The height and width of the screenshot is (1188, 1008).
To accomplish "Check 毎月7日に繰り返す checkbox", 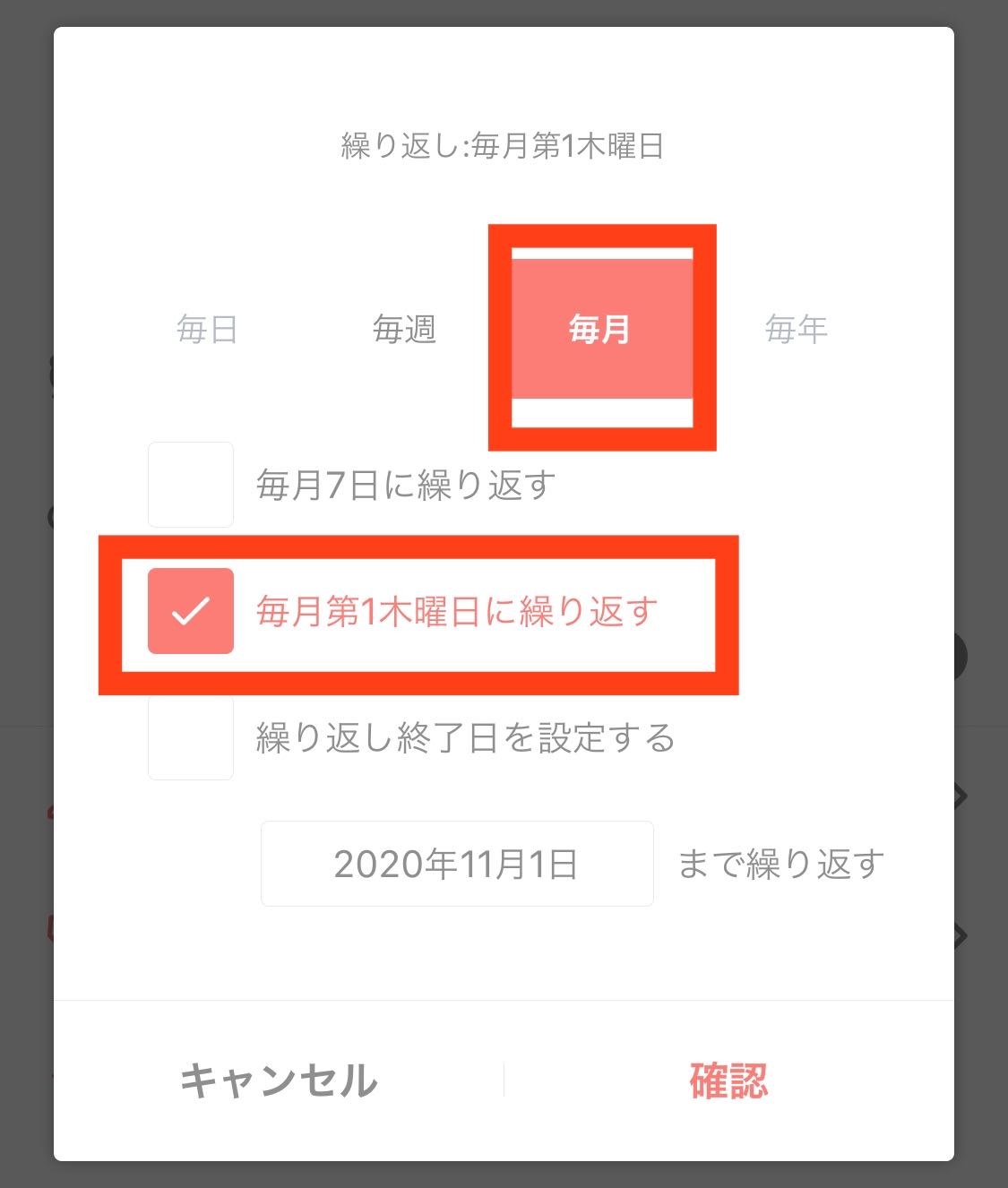I will coord(191,485).
